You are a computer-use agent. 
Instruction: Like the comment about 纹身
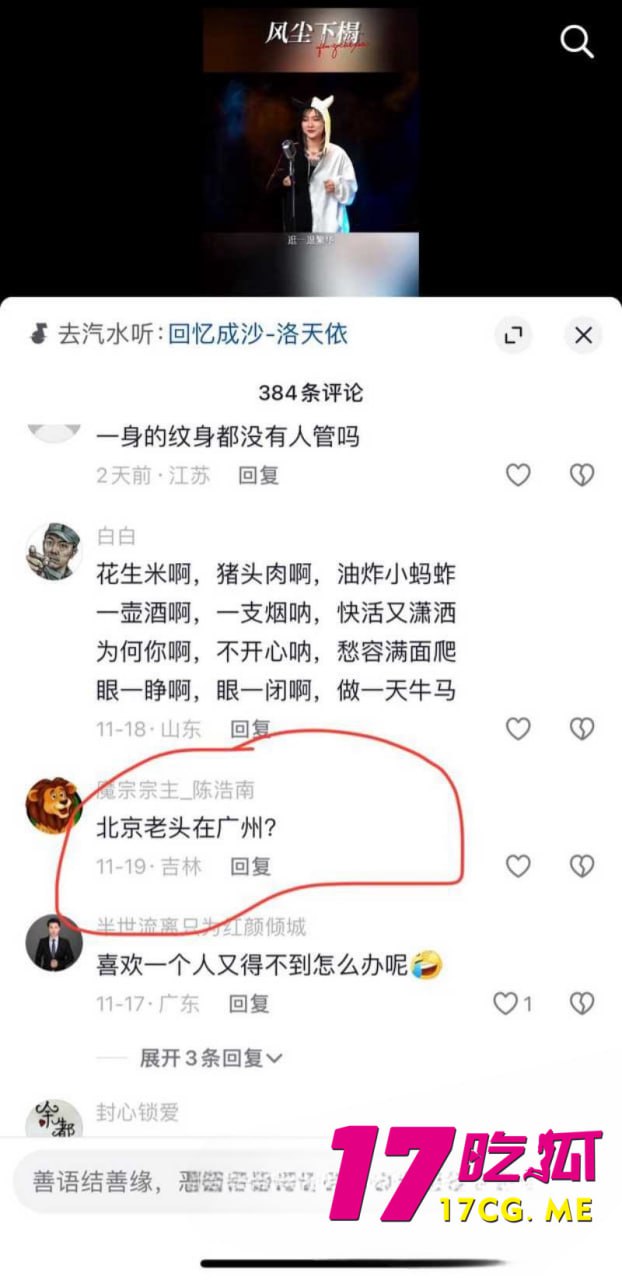(x=518, y=475)
